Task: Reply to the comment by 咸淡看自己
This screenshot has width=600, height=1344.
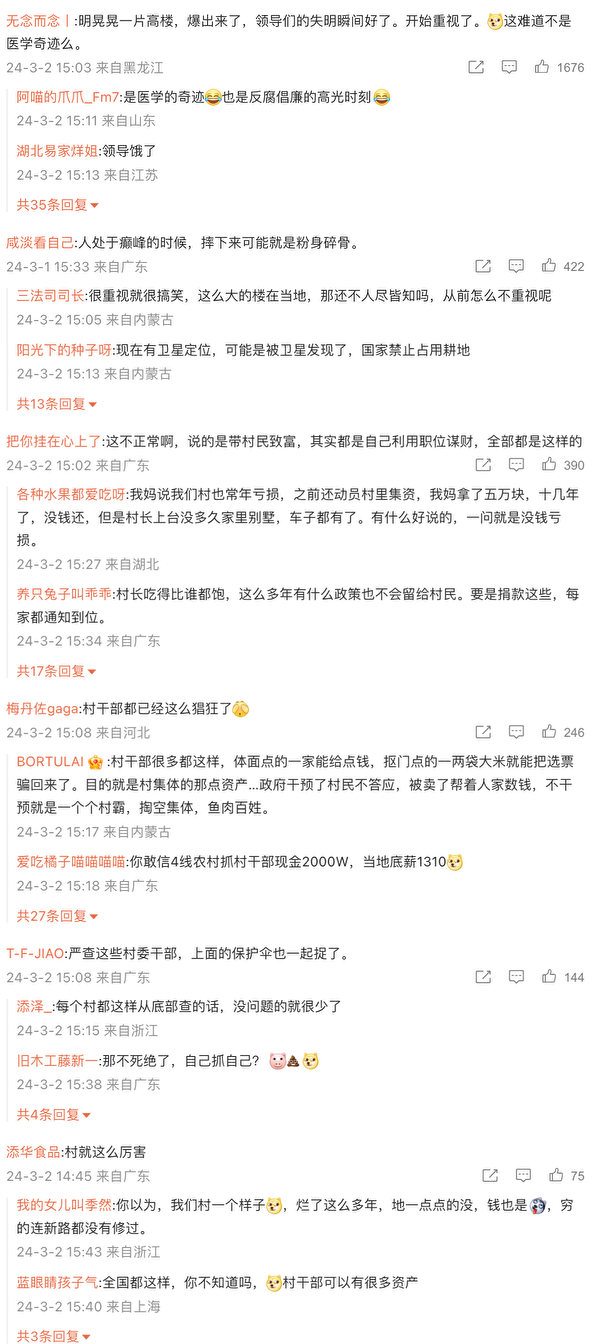Action: coord(516,266)
